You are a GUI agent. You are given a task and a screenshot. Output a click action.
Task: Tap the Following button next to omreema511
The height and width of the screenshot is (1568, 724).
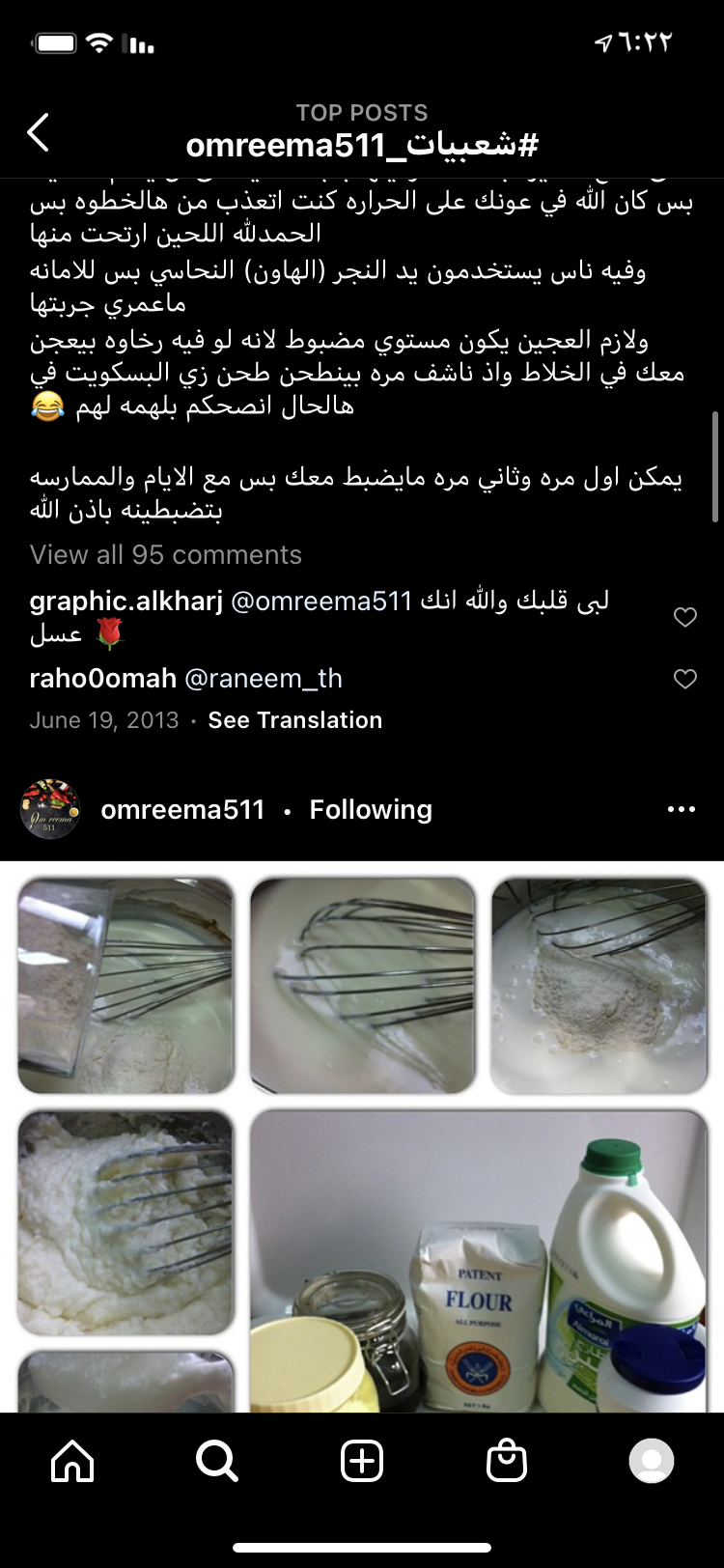tap(371, 809)
